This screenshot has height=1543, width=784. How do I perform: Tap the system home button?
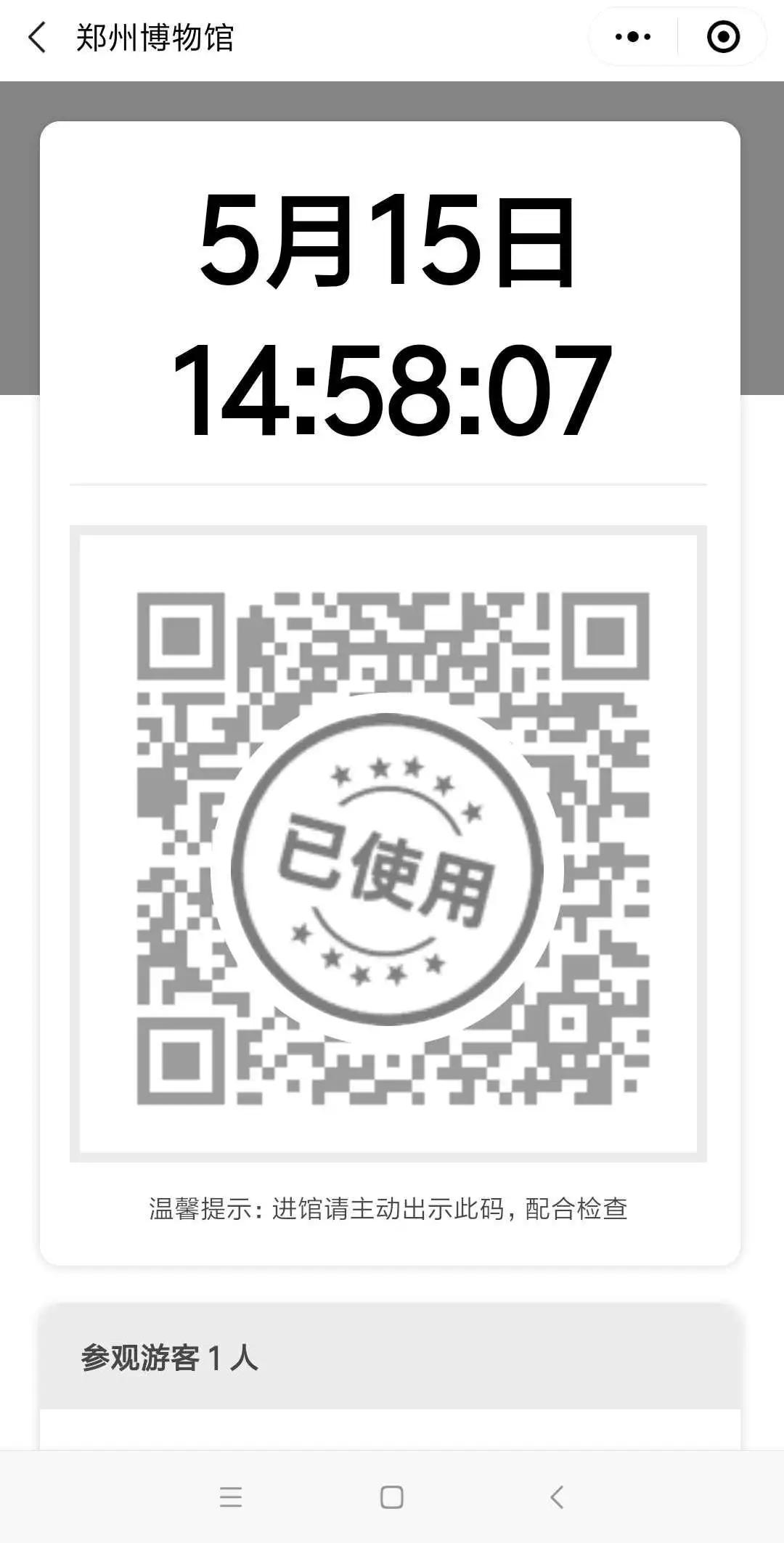click(392, 1497)
